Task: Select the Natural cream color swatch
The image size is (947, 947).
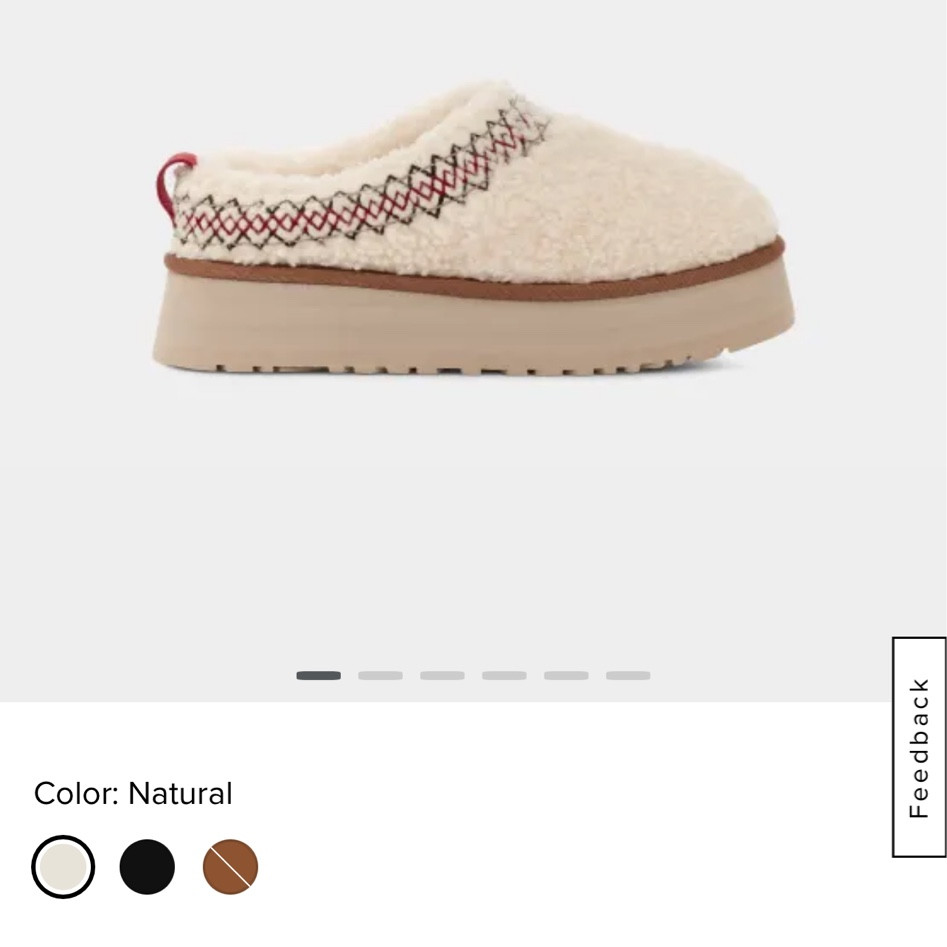Action: (63, 867)
